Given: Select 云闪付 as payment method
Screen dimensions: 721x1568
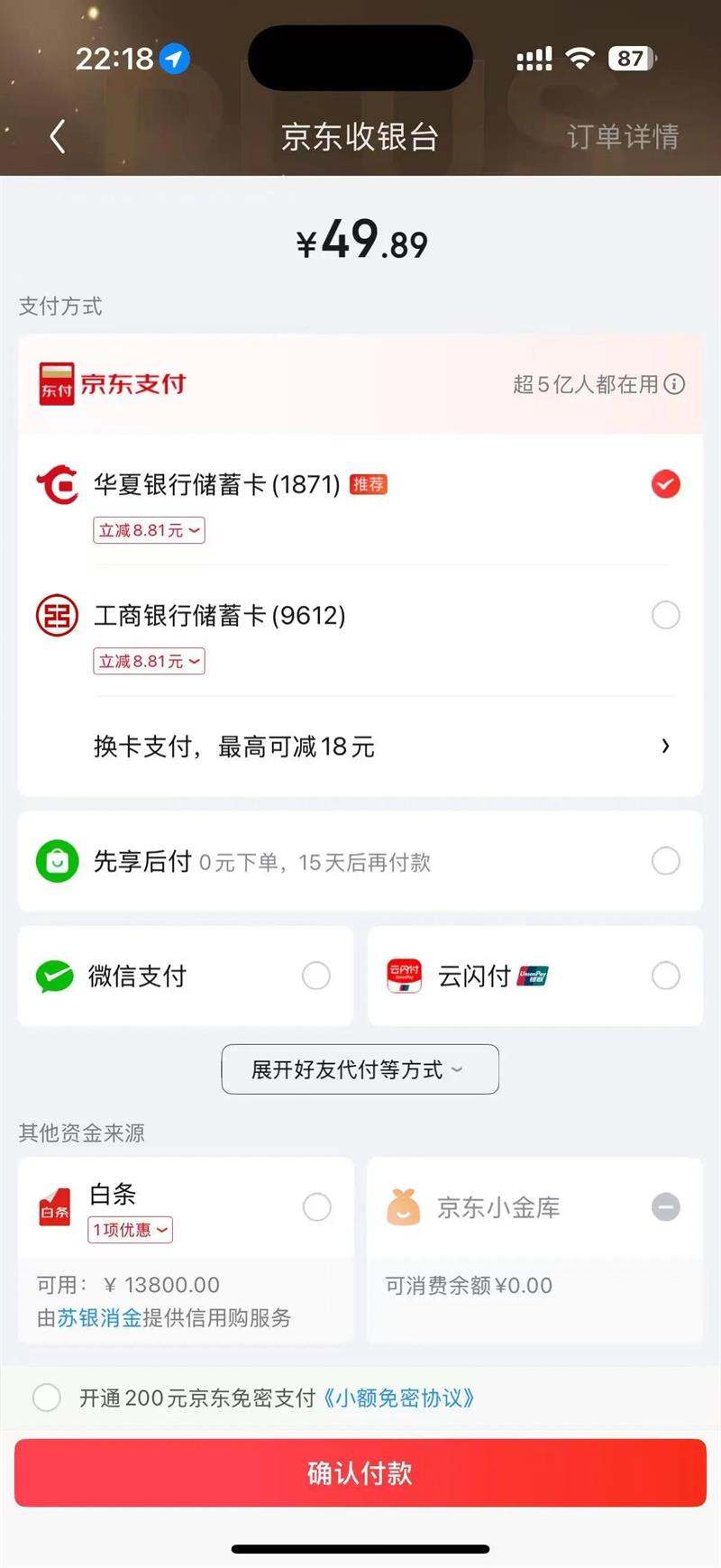Looking at the screenshot, I should [666, 976].
